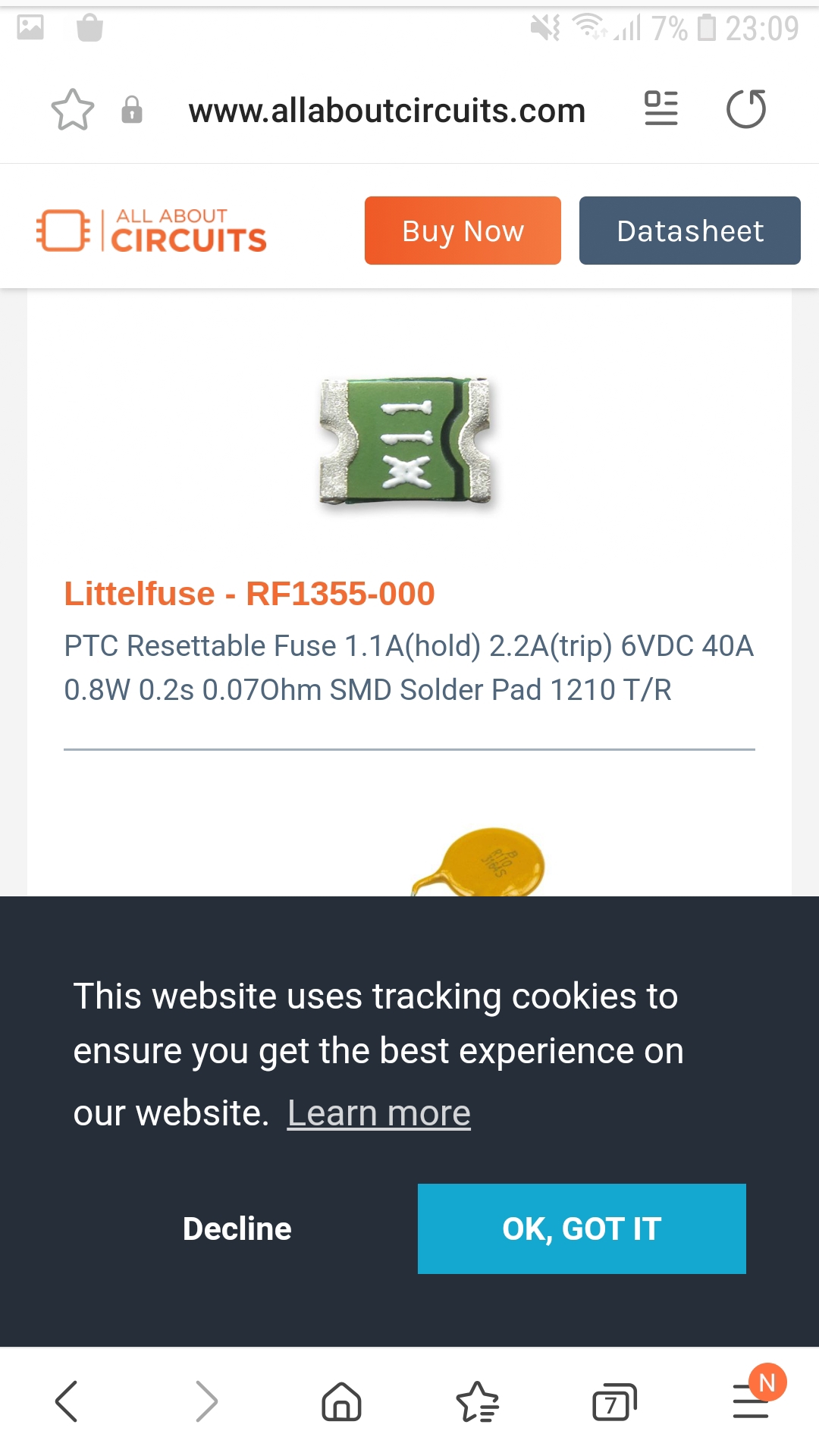The image size is (819, 1456).
Task: Open the All About Circuits homepage logo
Action: pyautogui.click(x=152, y=231)
